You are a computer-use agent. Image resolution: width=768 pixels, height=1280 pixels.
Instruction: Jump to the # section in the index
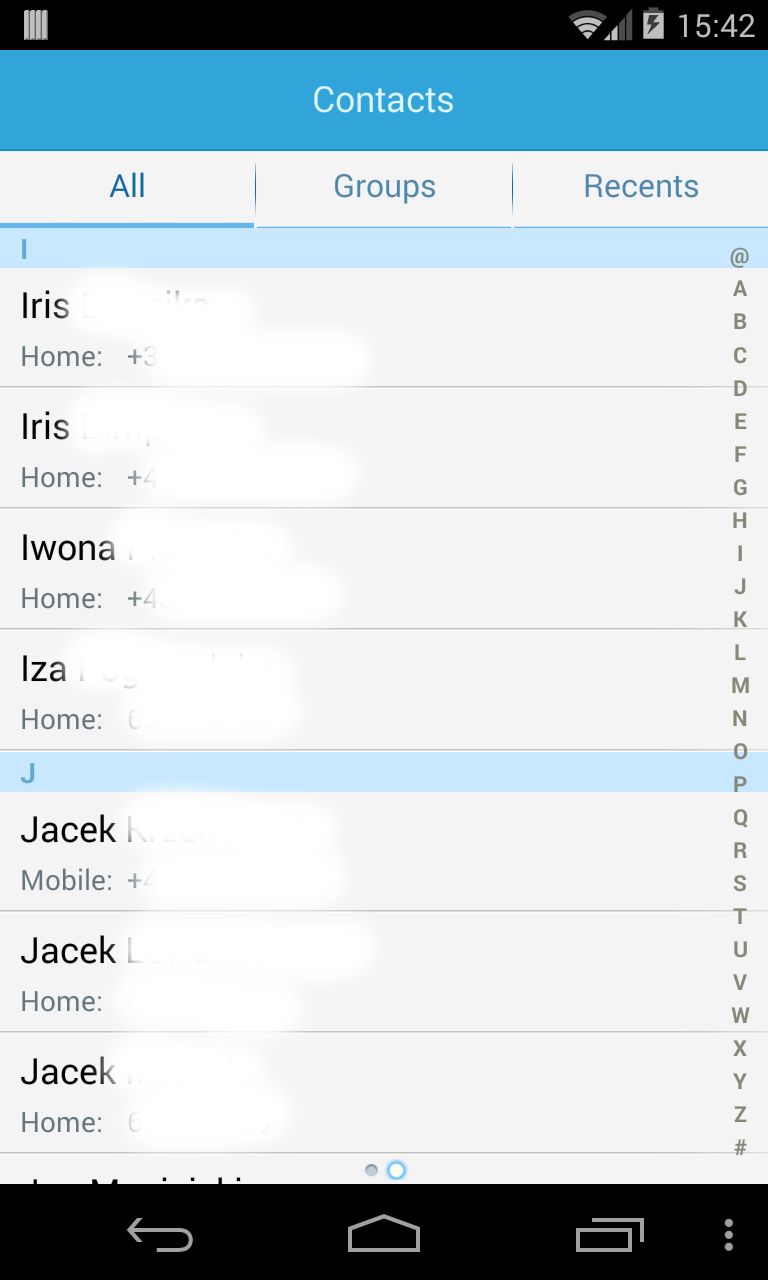point(740,1147)
